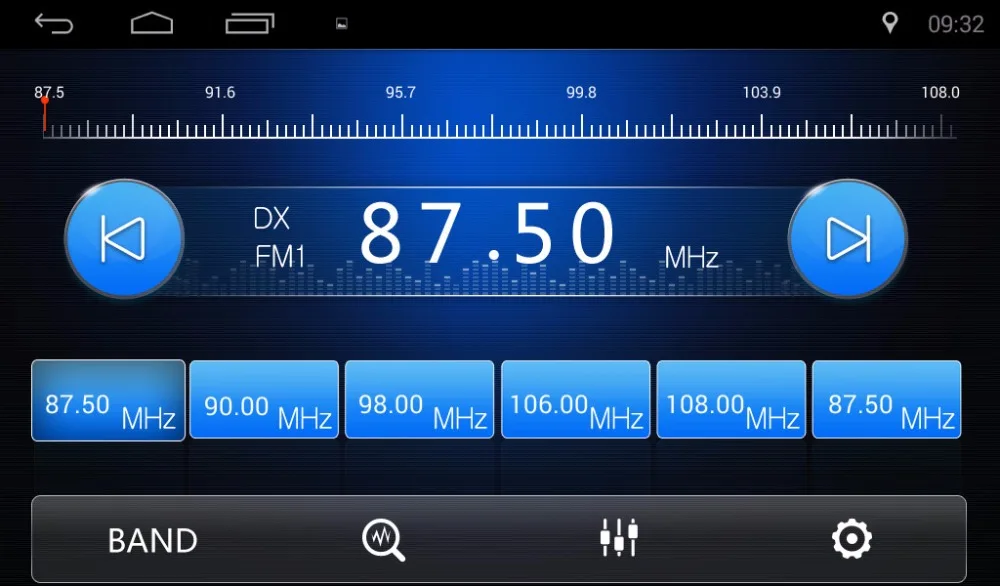The width and height of the screenshot is (1000, 586).
Task: Switch to the 108.00 MHz preset
Action: click(732, 400)
